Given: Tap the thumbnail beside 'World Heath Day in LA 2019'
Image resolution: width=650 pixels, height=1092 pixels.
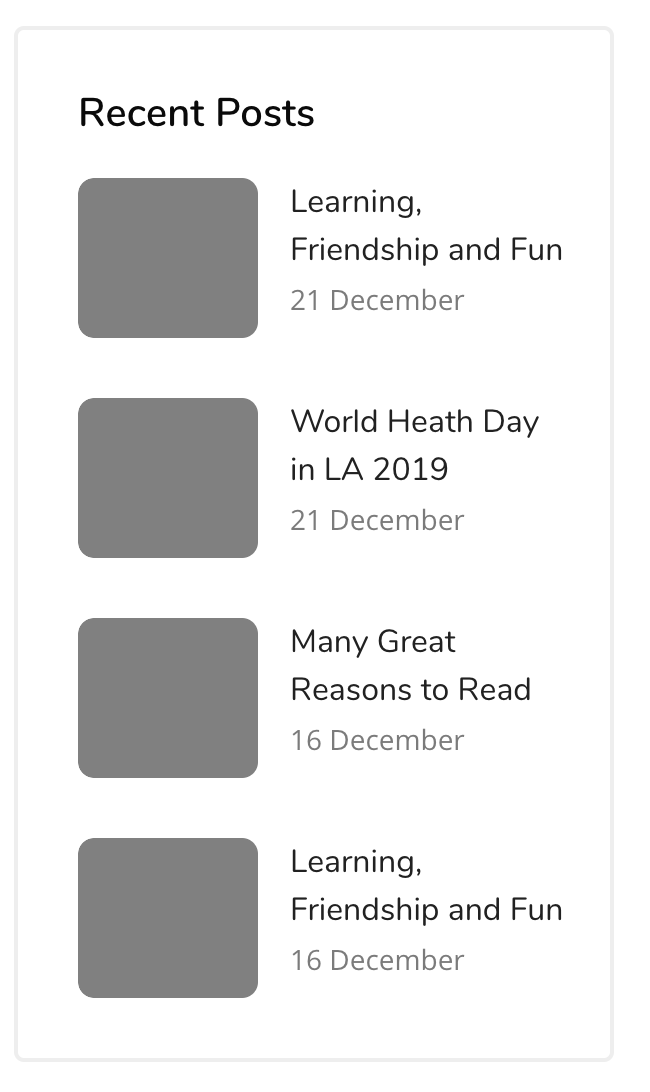Looking at the screenshot, I should 168,478.
